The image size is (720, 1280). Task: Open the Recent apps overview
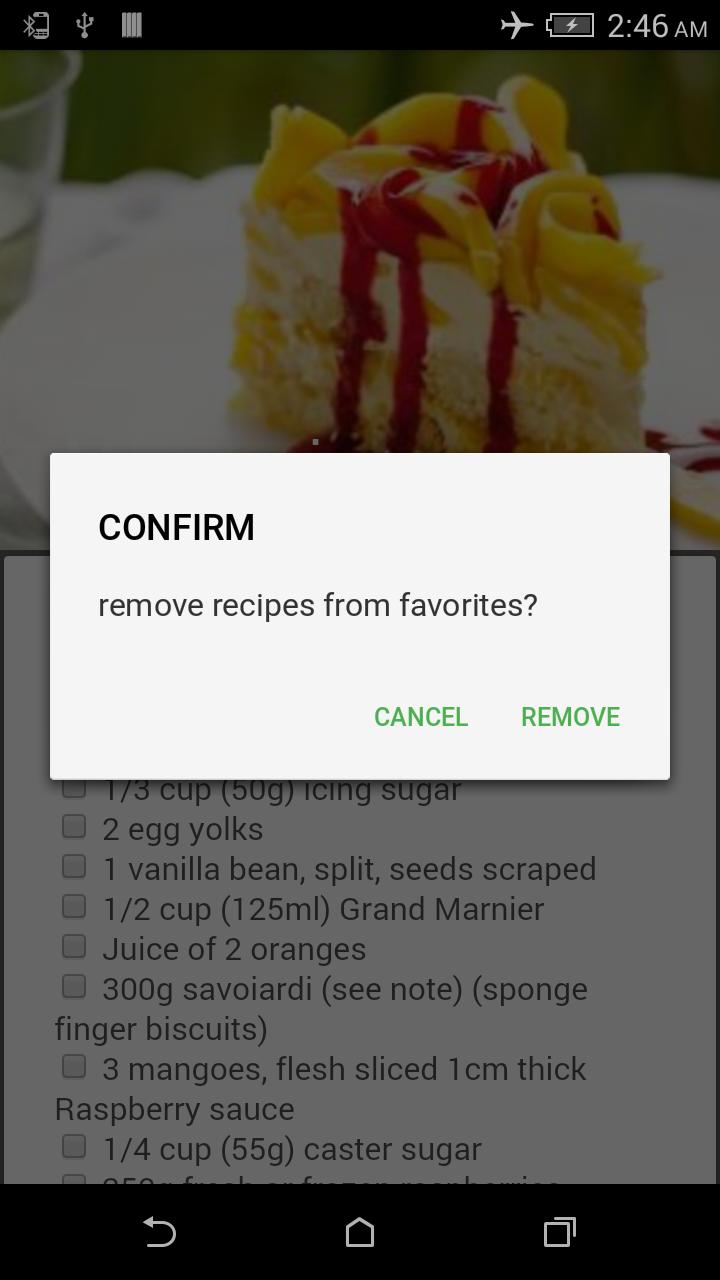point(560,1232)
